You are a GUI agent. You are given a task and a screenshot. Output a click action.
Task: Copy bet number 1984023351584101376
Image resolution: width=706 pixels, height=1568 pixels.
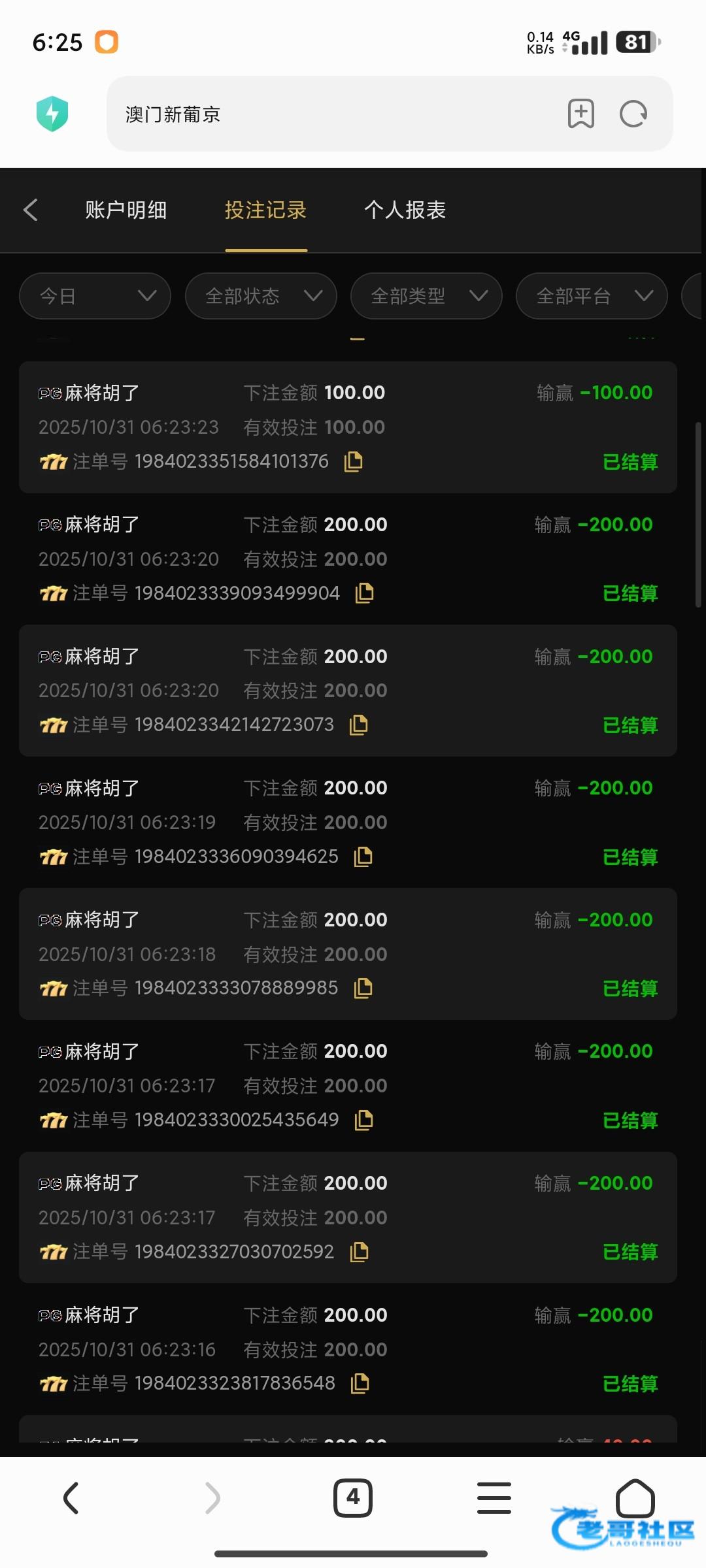tap(354, 461)
